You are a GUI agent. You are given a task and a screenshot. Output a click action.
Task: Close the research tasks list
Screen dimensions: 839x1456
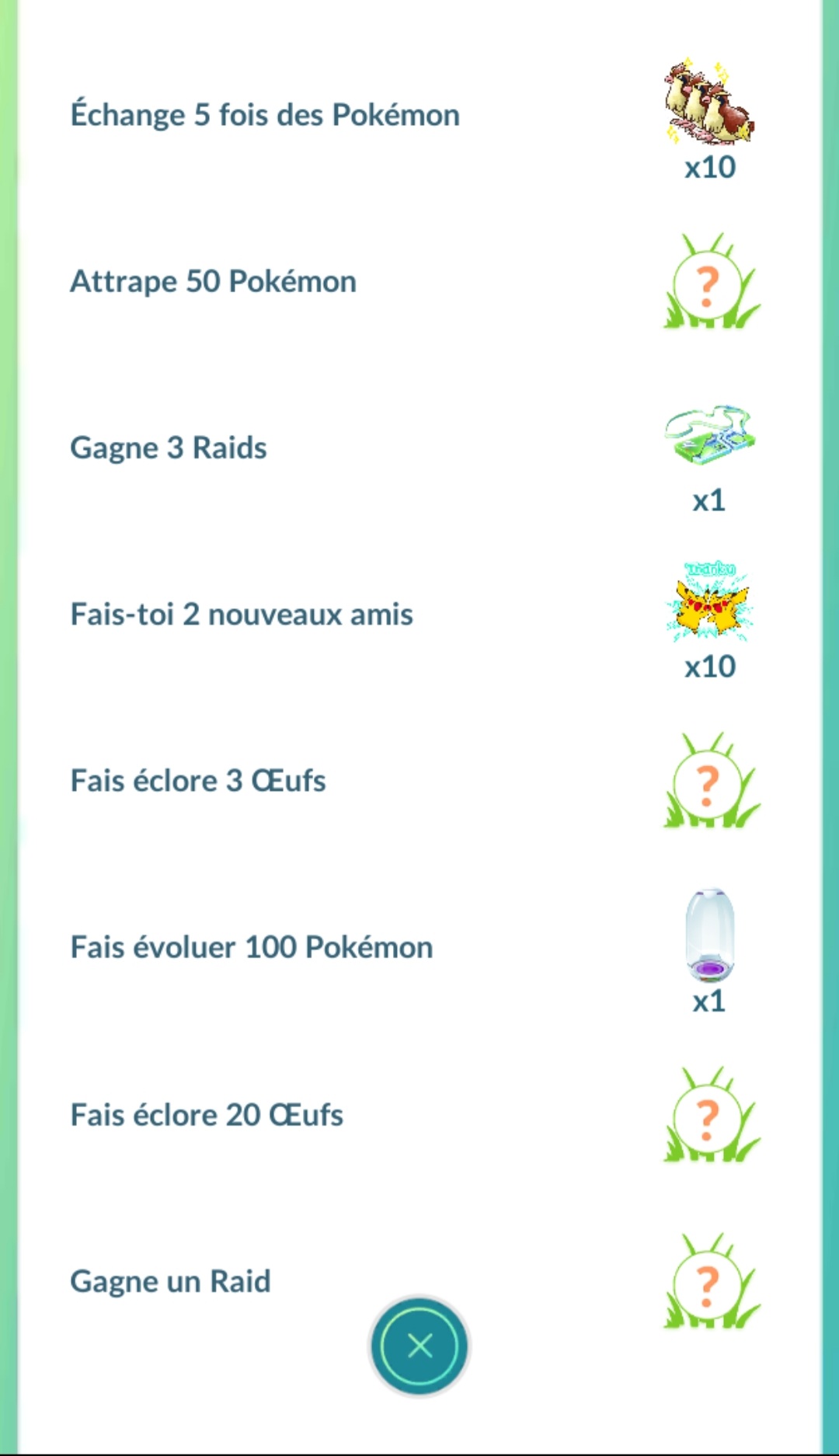pos(419,1346)
